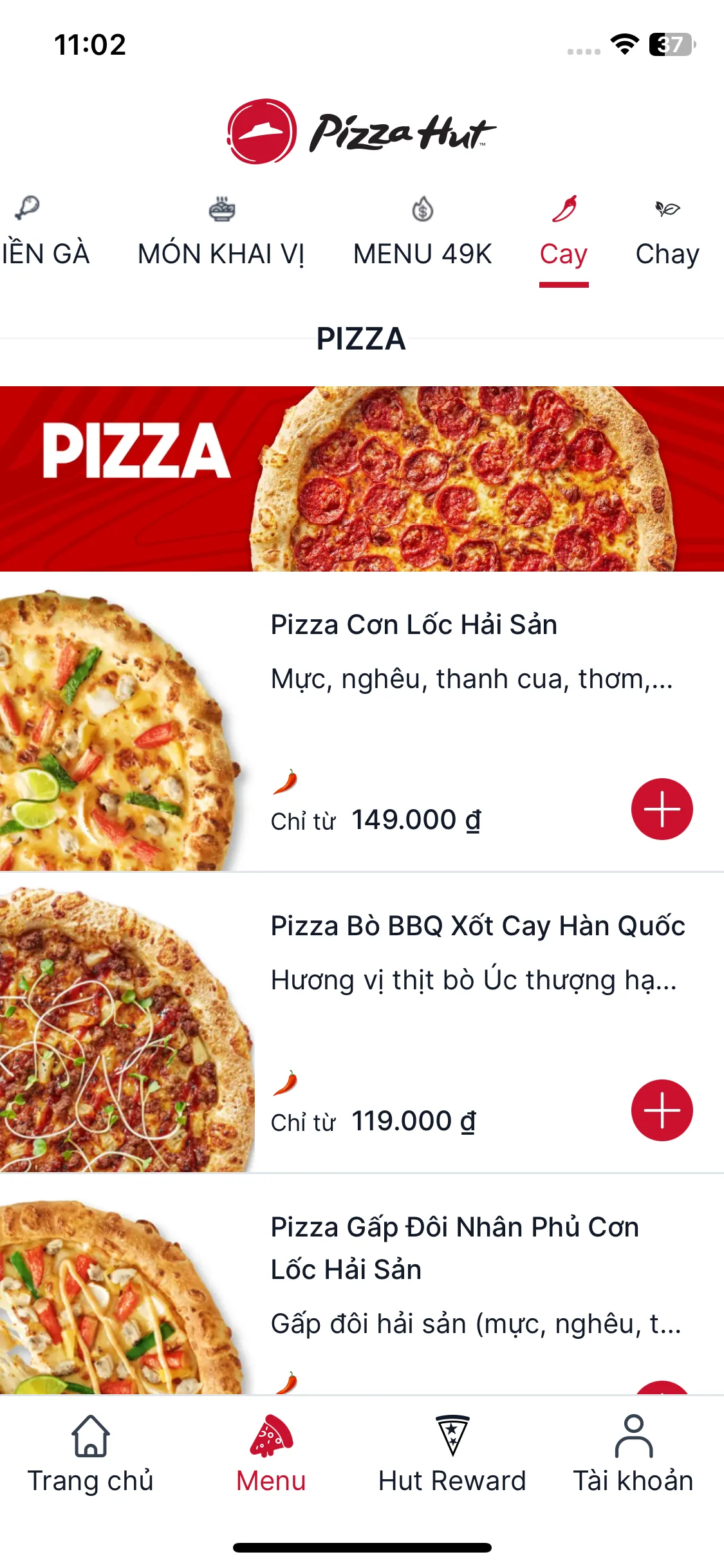This screenshot has height=1568, width=724.
Task: Open Pizza Cơn Lốc Hải Sản details
Action: pos(413,625)
